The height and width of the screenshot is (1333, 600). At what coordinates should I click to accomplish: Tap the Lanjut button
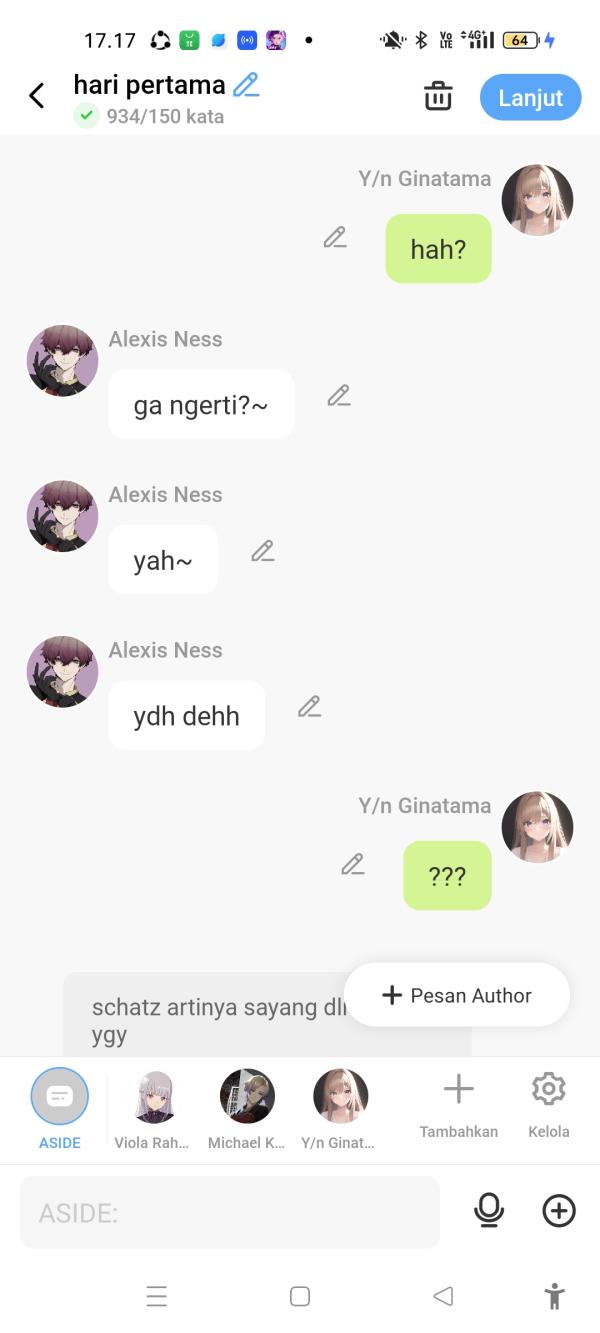pos(530,97)
